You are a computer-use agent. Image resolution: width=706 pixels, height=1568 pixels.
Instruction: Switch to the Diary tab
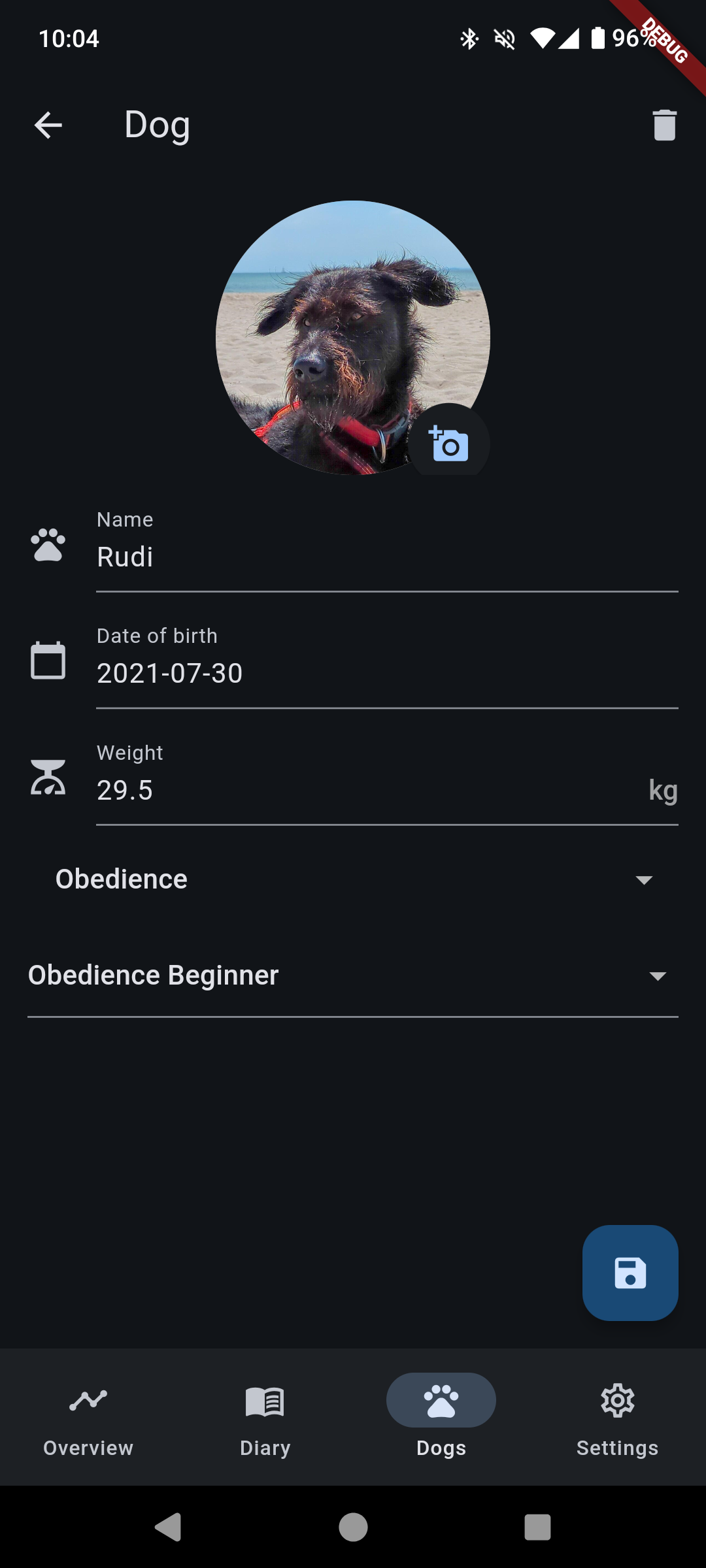tap(265, 1418)
